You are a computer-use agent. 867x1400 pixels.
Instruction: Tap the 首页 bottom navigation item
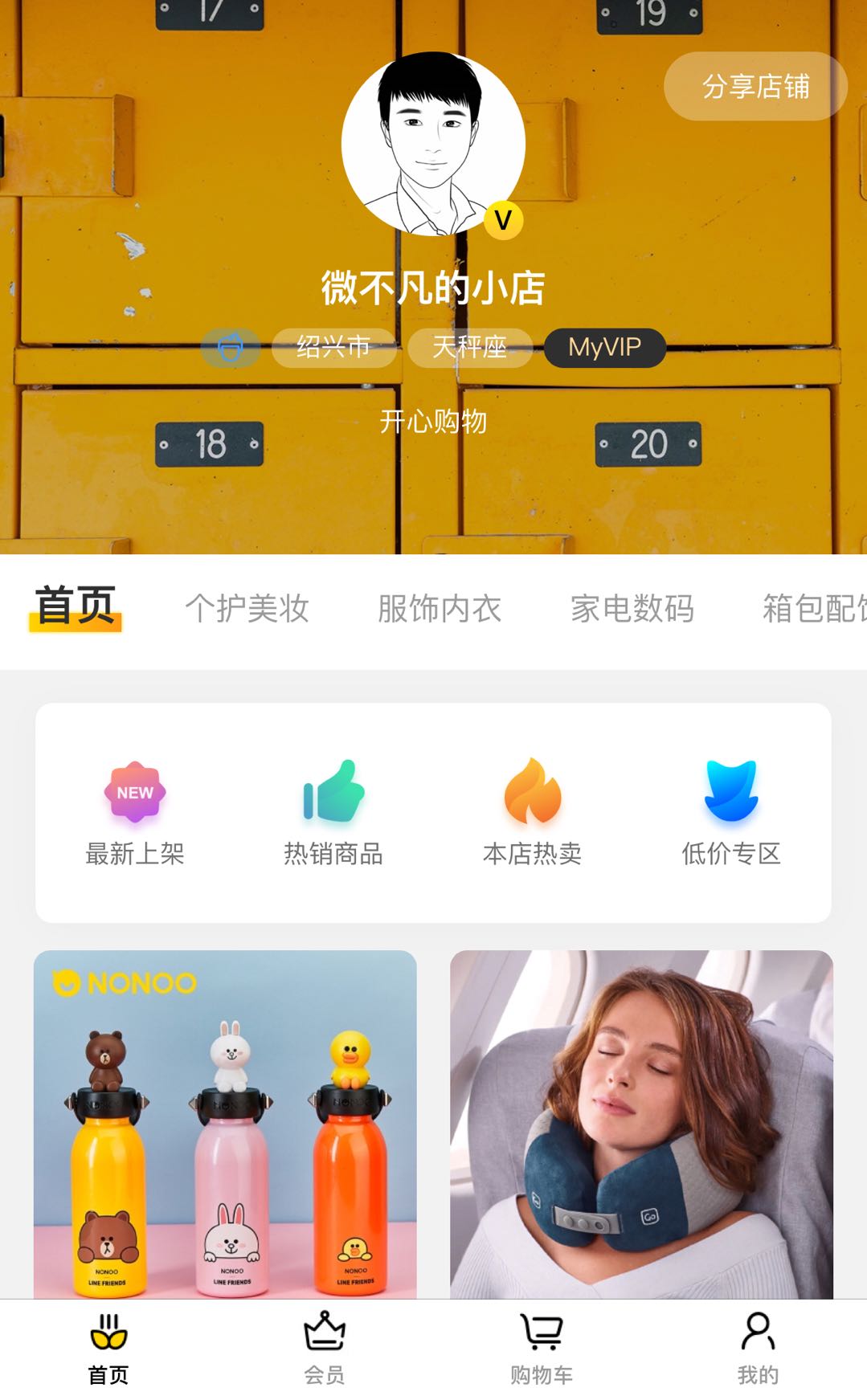pyautogui.click(x=108, y=1349)
